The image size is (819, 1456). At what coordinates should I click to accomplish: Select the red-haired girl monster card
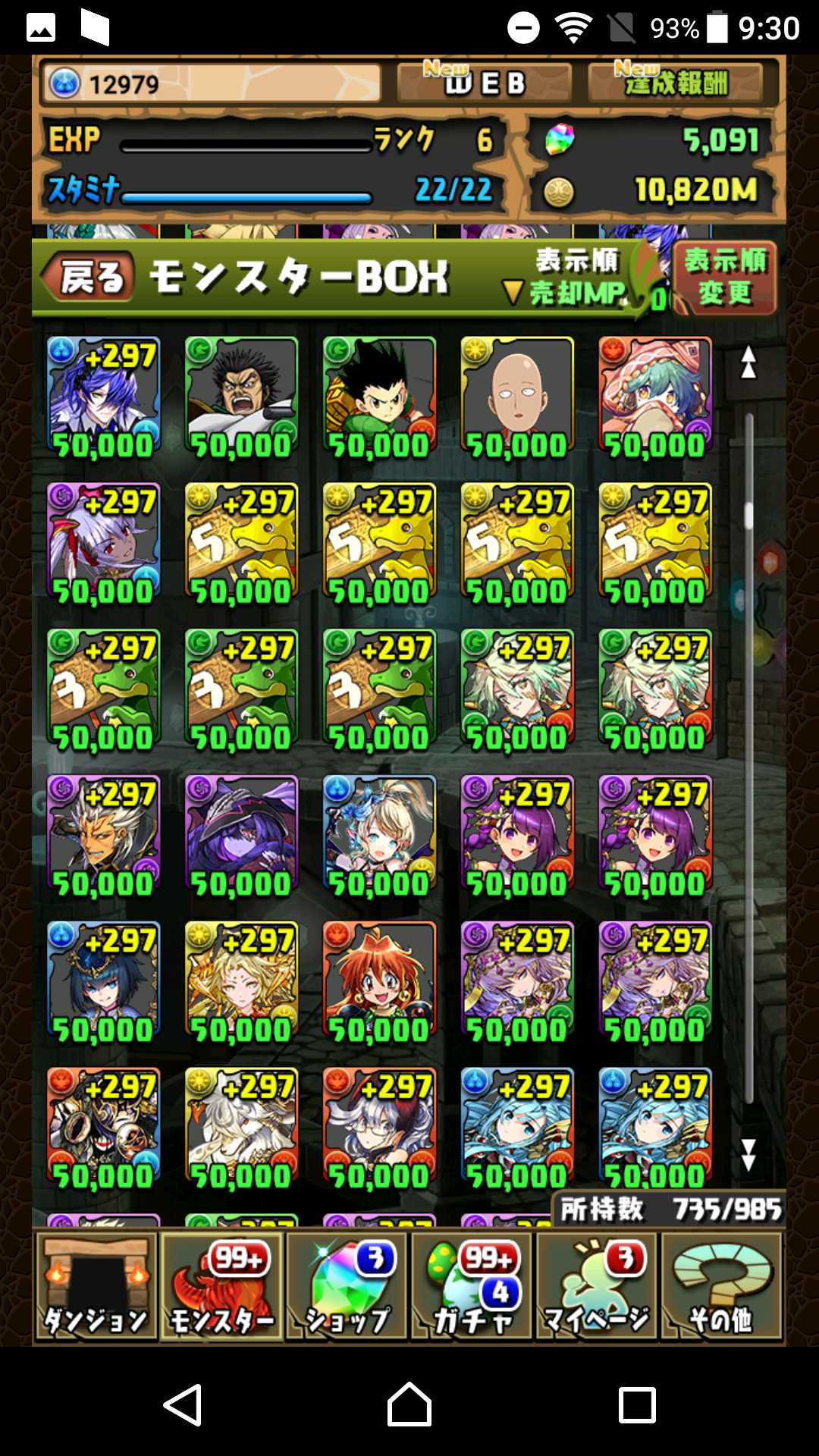(379, 984)
